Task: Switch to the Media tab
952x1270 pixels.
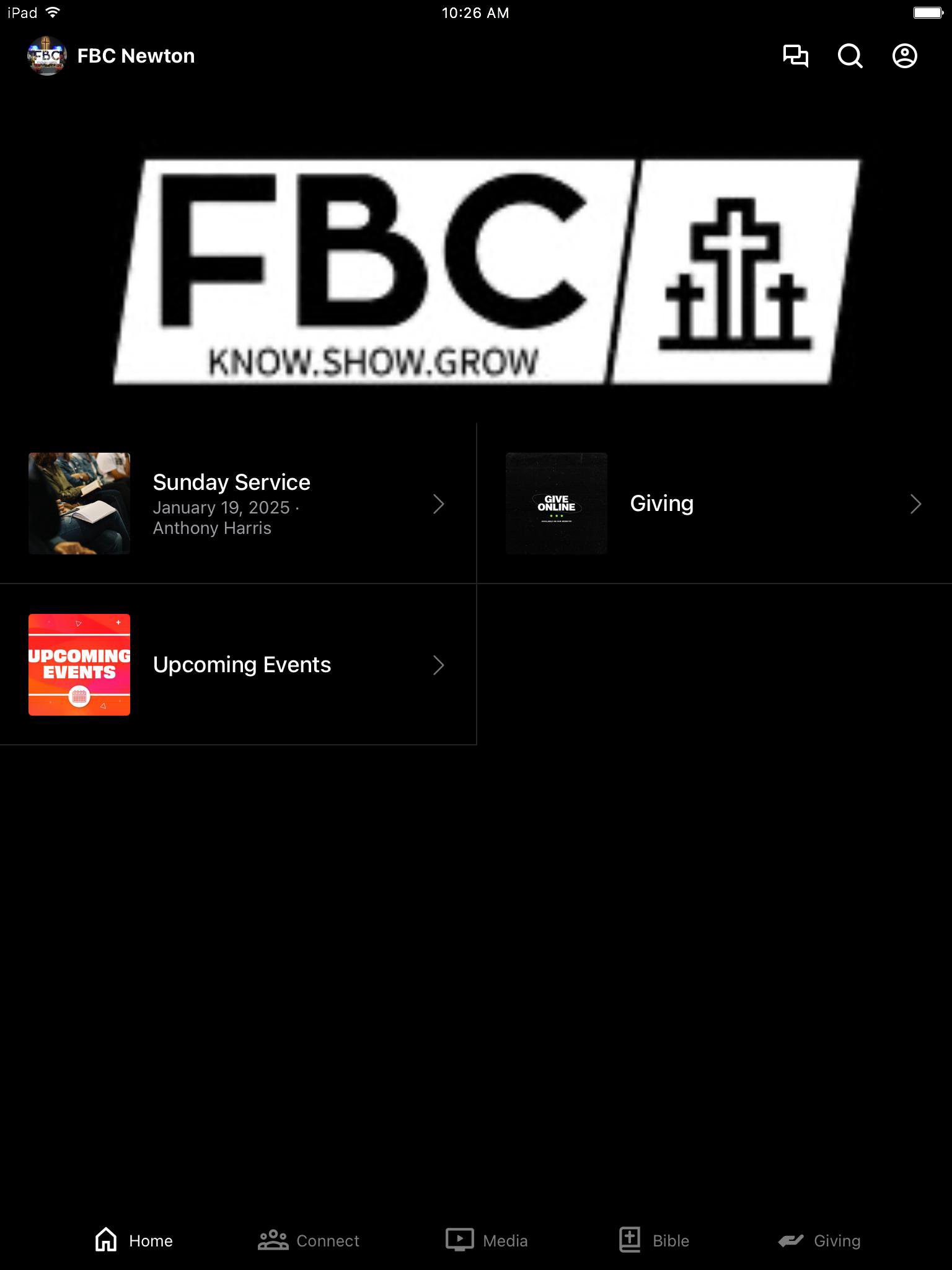Action: 487,1240
